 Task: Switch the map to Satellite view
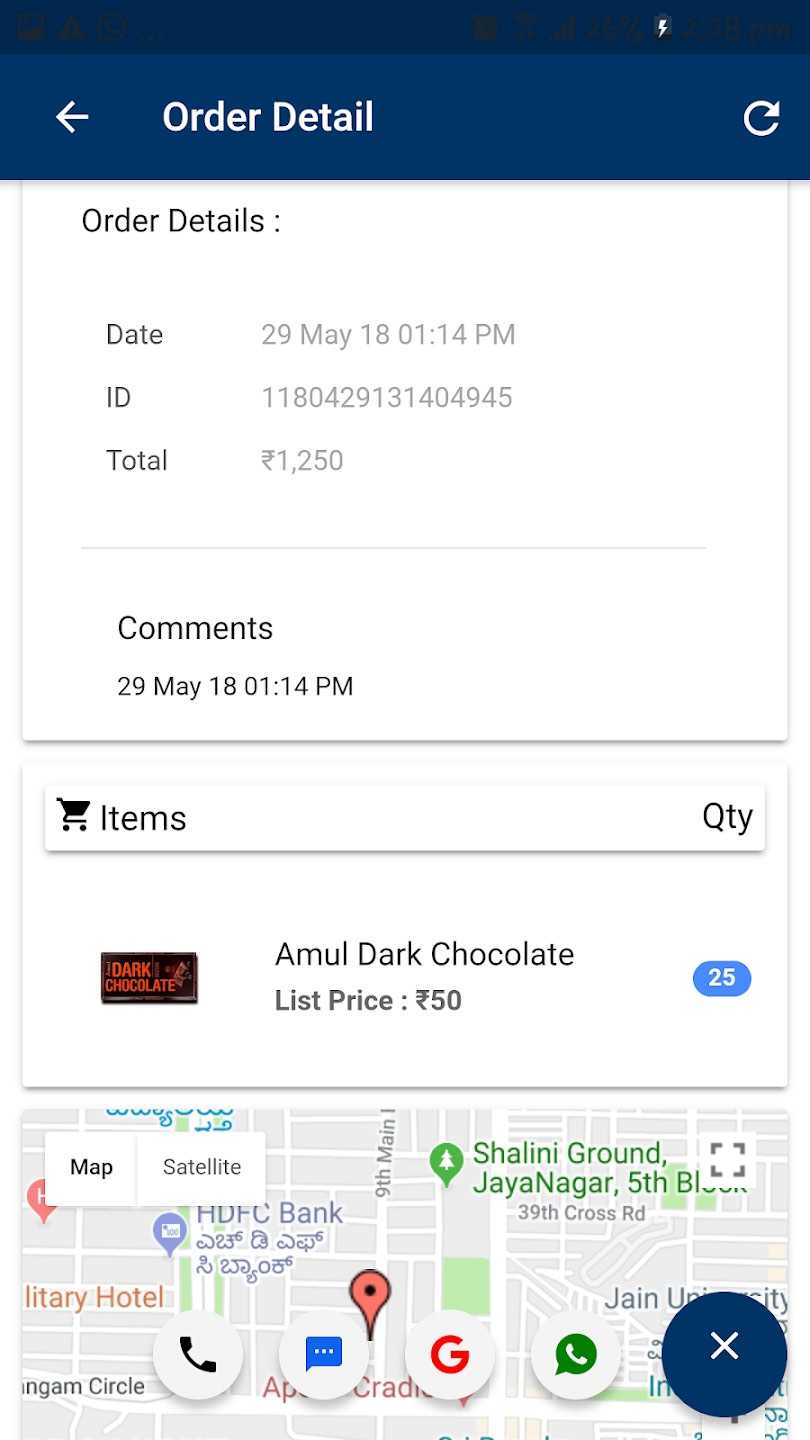tap(202, 1167)
